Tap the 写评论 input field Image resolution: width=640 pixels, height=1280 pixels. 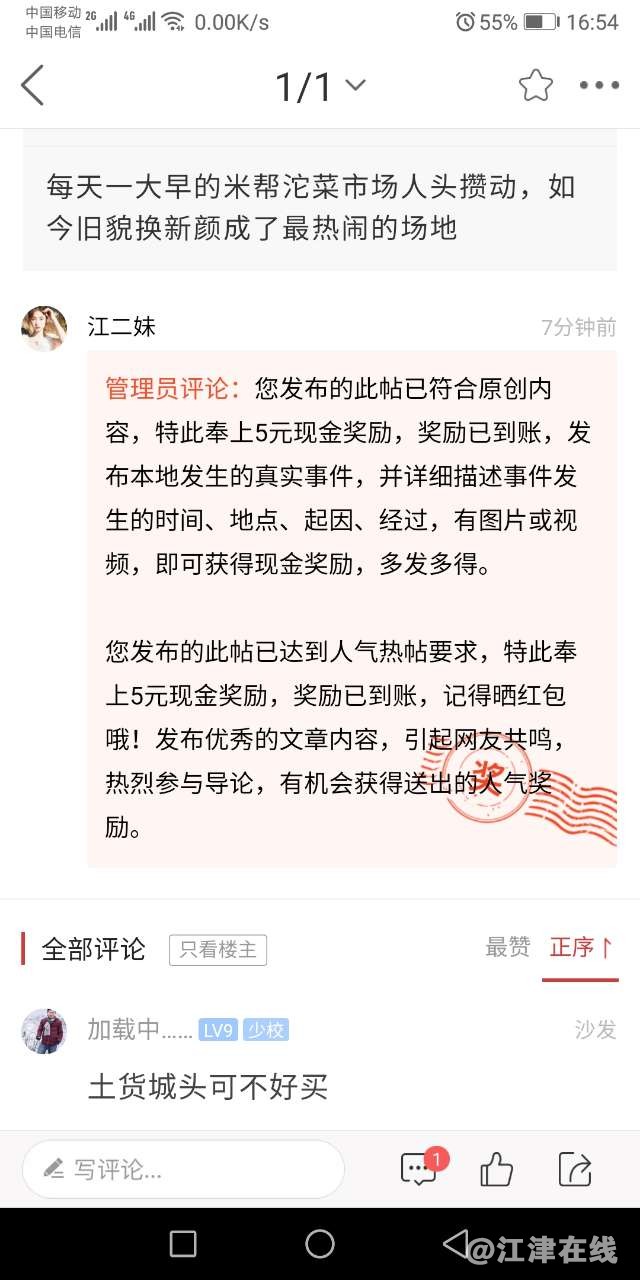(x=183, y=1169)
